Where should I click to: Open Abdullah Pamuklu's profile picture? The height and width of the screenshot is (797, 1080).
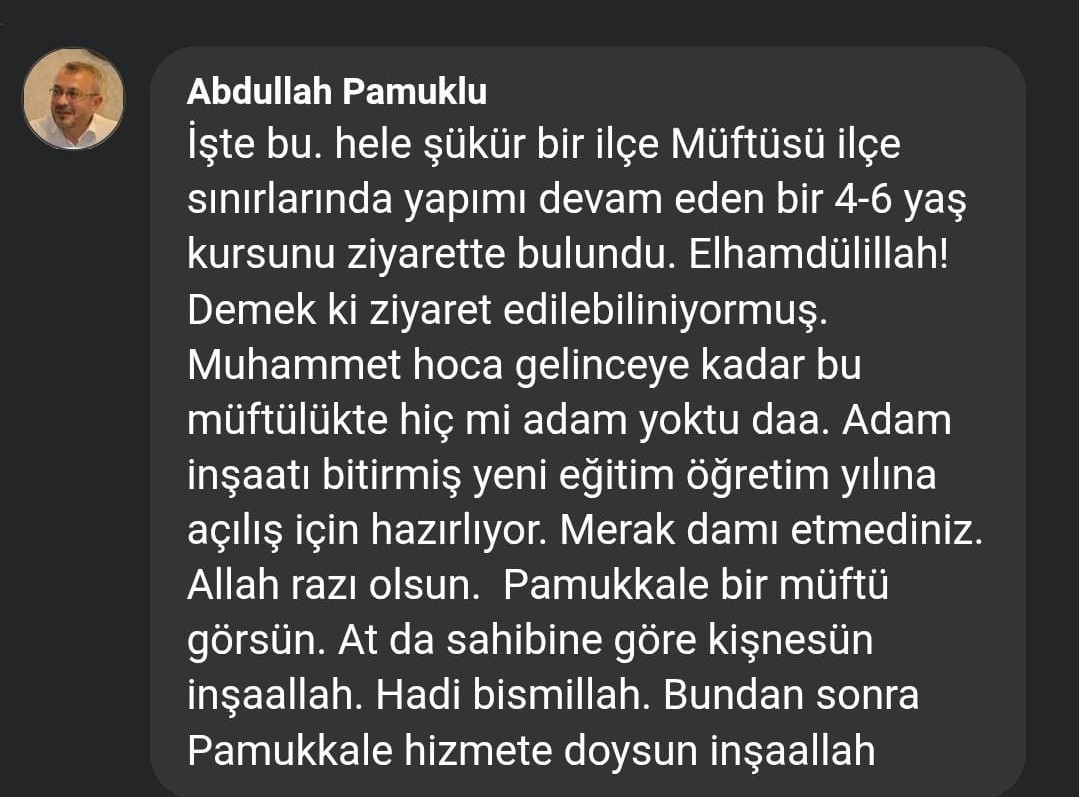pyautogui.click(x=74, y=99)
